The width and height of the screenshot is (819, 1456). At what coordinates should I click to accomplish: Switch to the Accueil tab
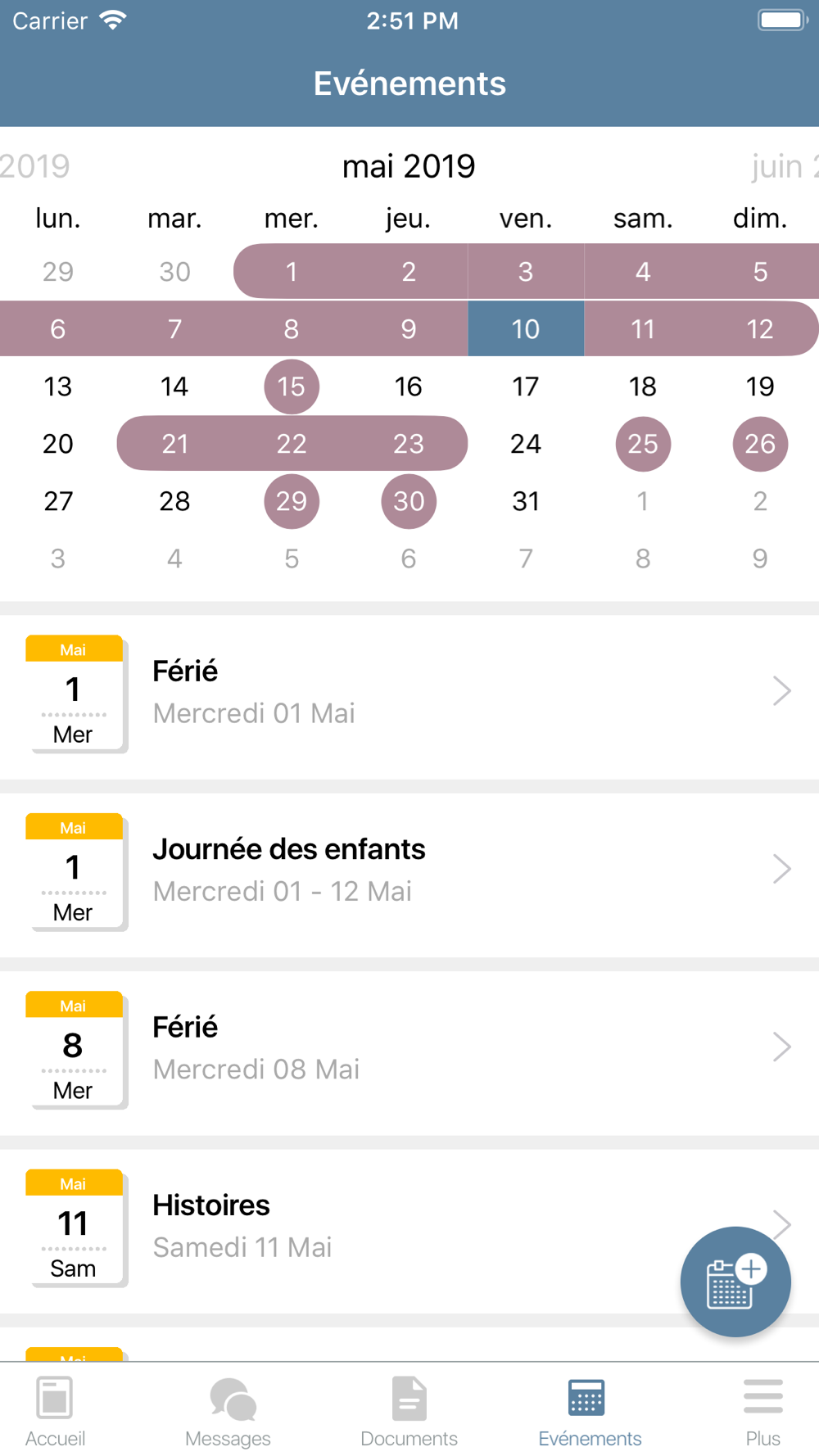point(55,1411)
